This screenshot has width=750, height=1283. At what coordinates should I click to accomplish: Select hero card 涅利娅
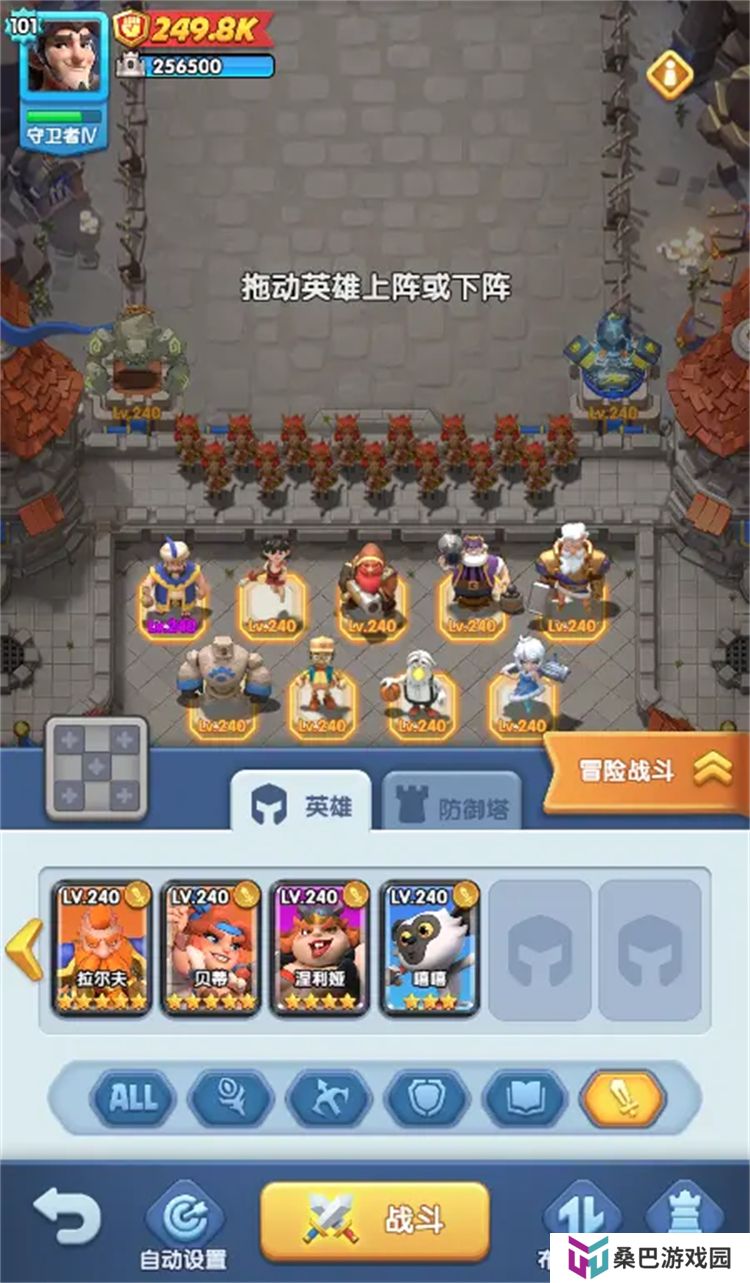coord(321,948)
